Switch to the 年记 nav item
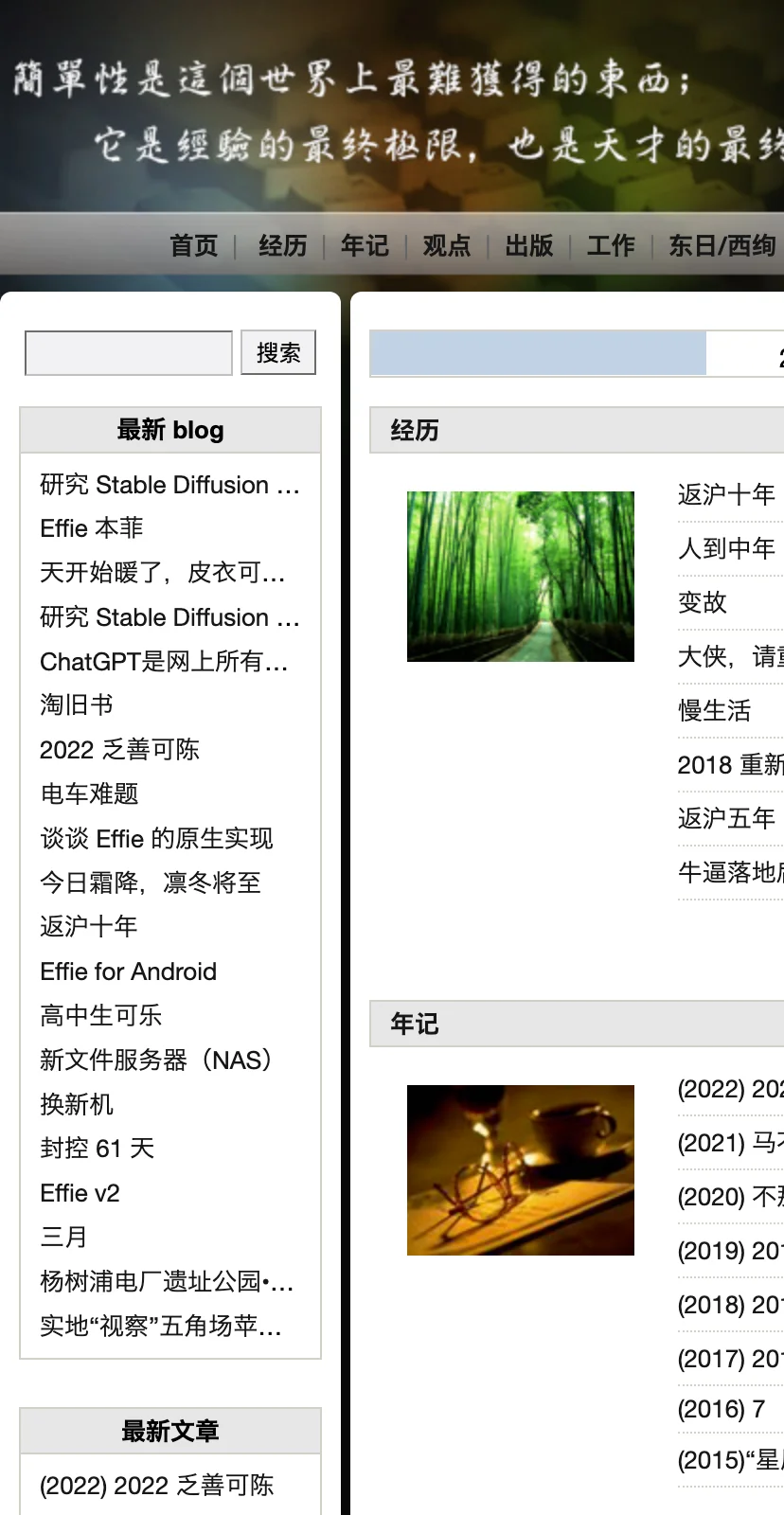 tap(365, 246)
